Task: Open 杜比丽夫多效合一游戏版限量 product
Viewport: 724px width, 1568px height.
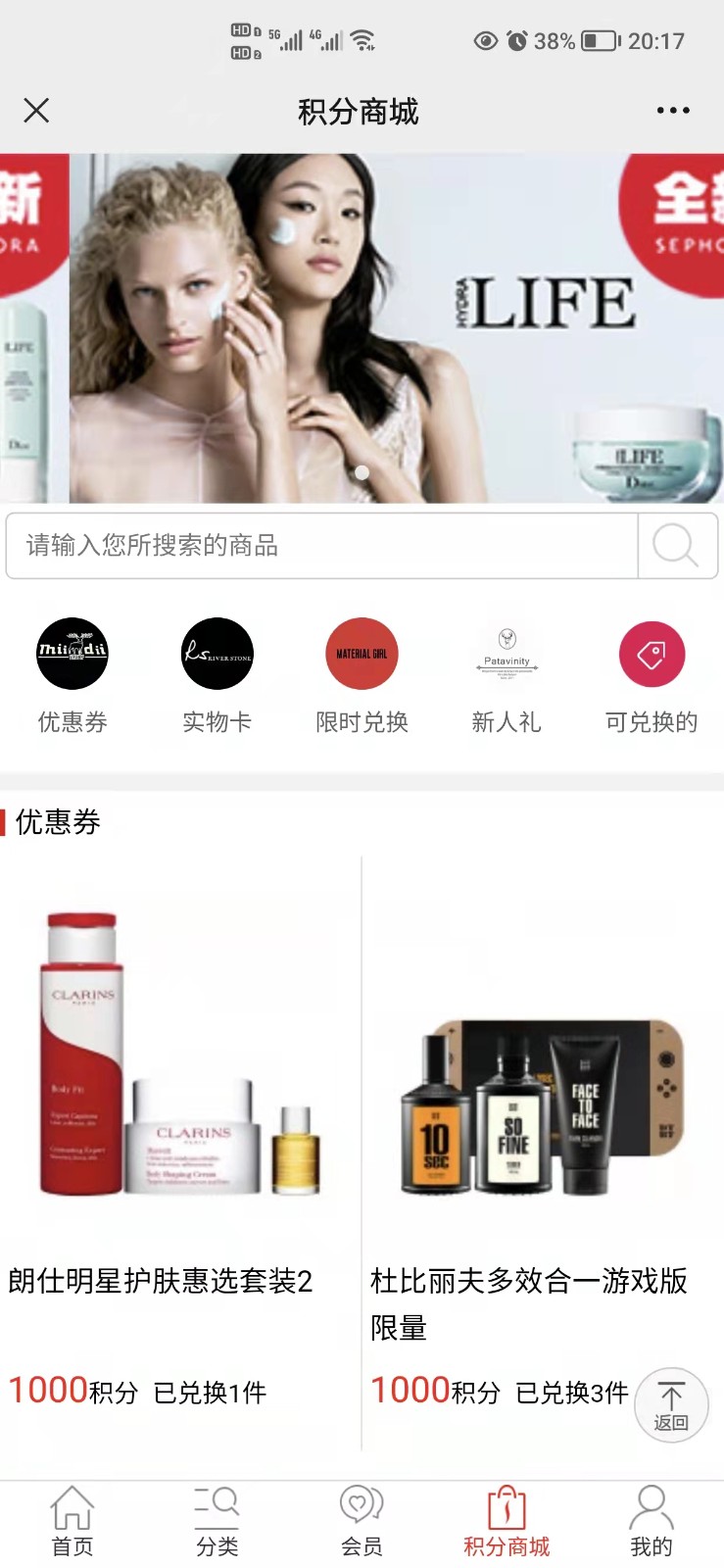Action: coord(529,1303)
